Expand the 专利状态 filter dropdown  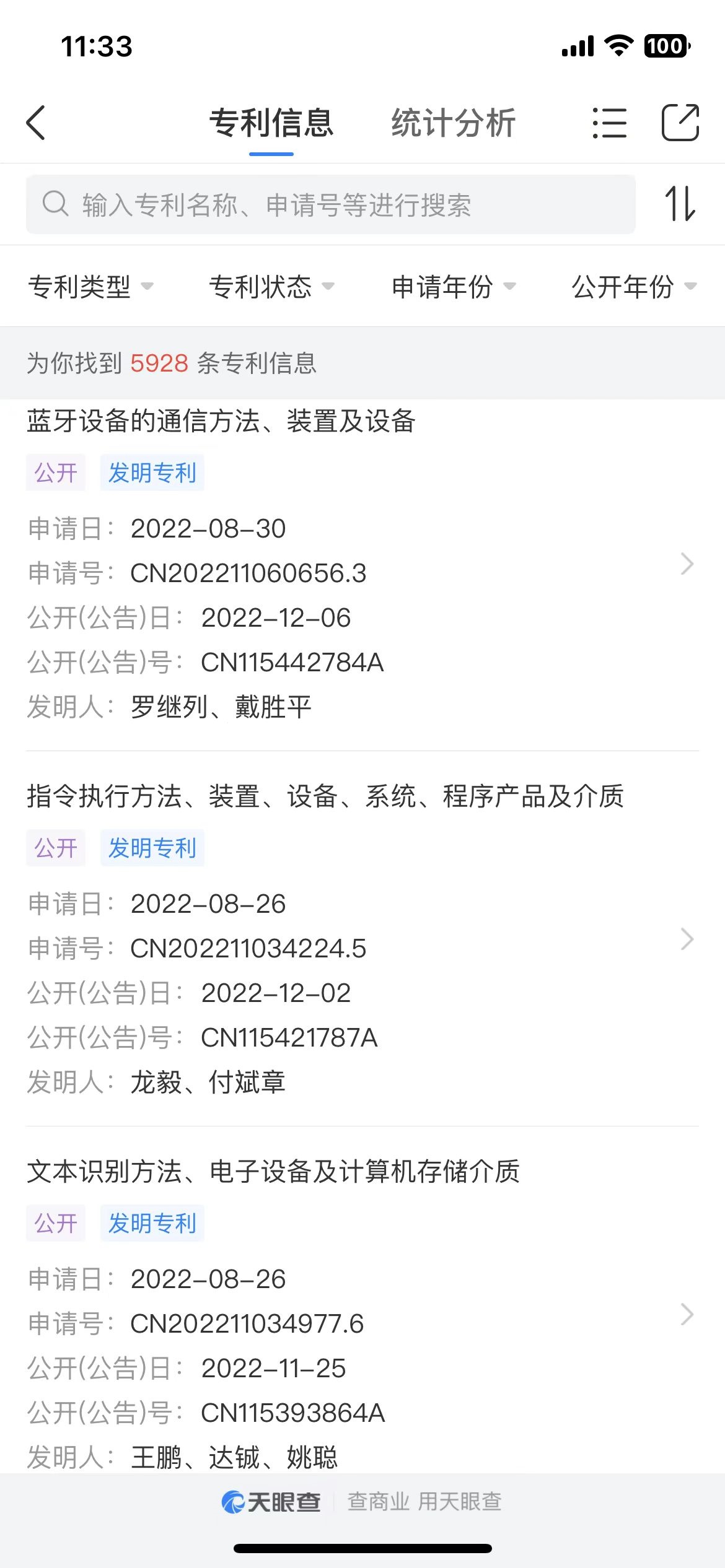click(271, 286)
